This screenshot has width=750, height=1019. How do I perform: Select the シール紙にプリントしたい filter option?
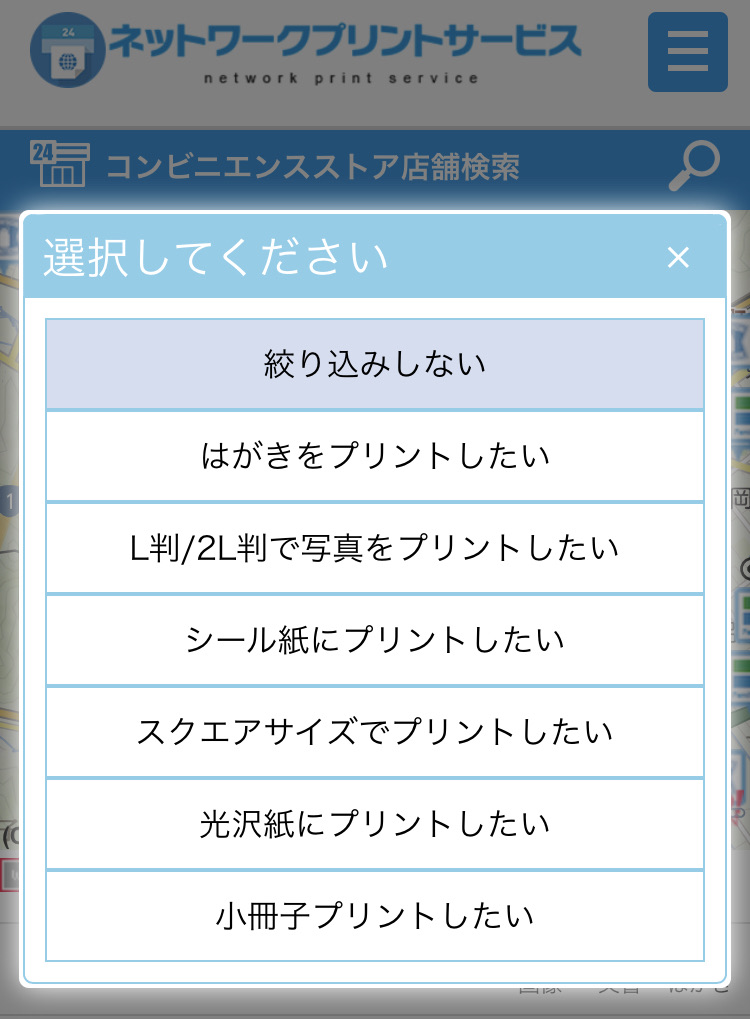375,639
